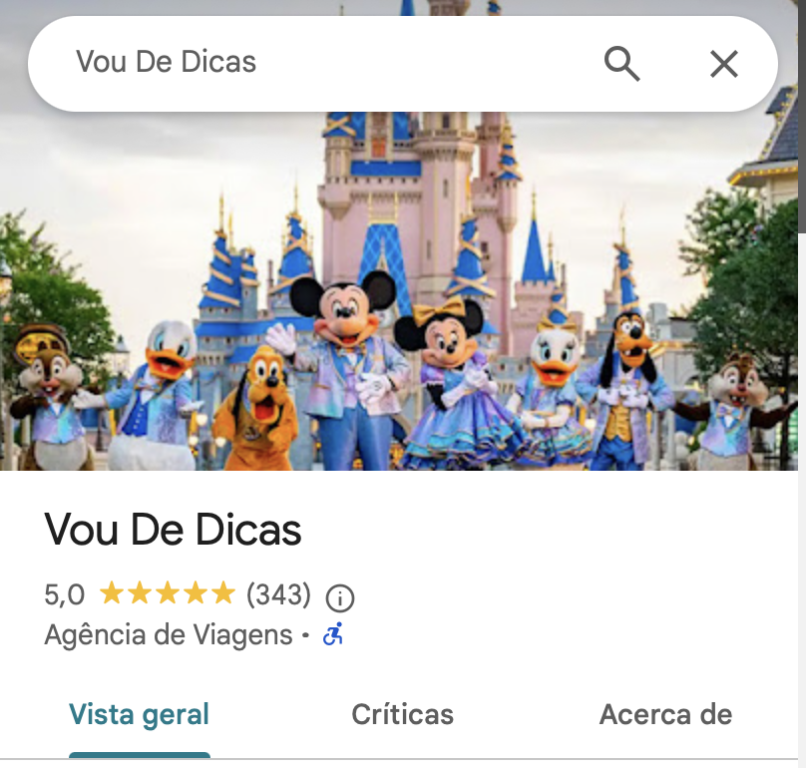Switch to the Críticas tab

point(402,715)
